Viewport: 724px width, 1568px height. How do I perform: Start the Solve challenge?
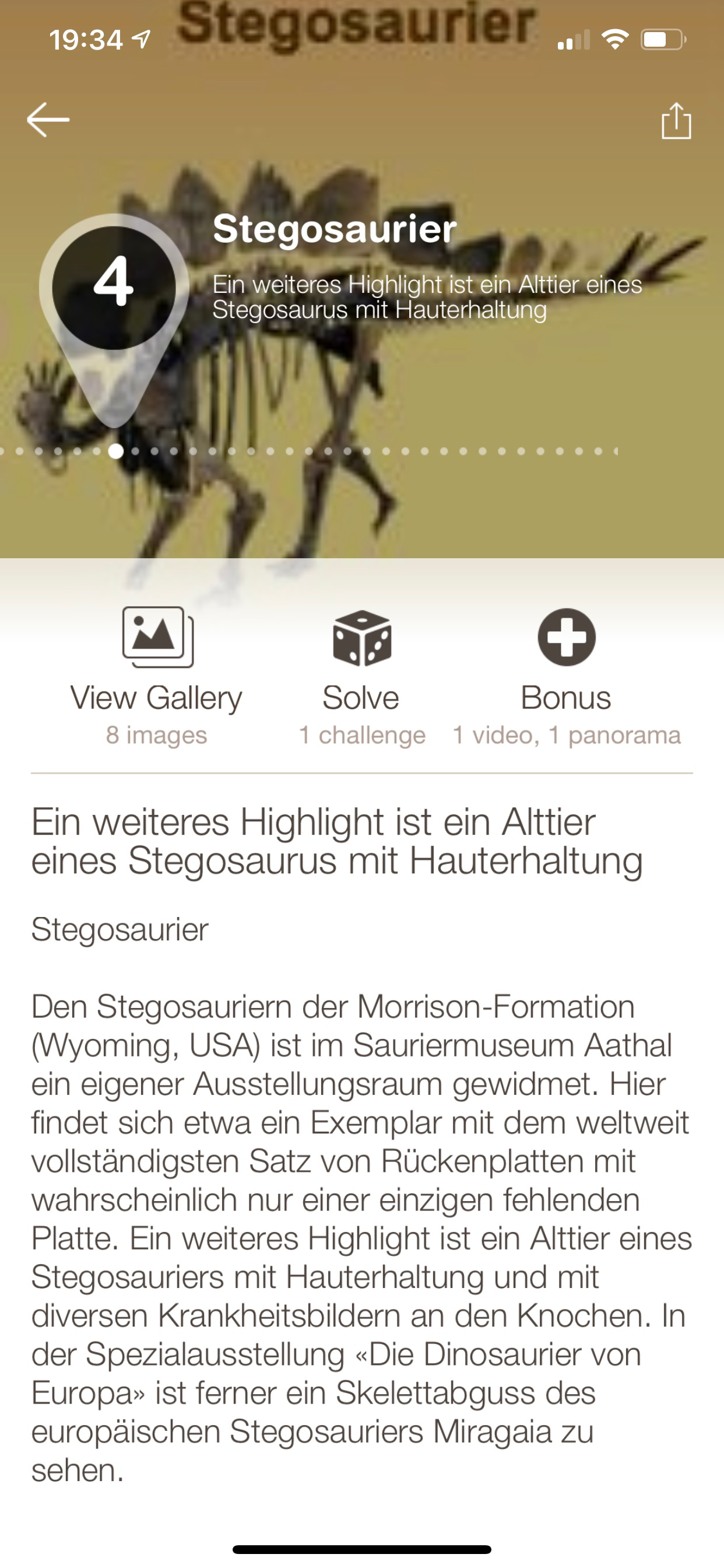(361, 674)
